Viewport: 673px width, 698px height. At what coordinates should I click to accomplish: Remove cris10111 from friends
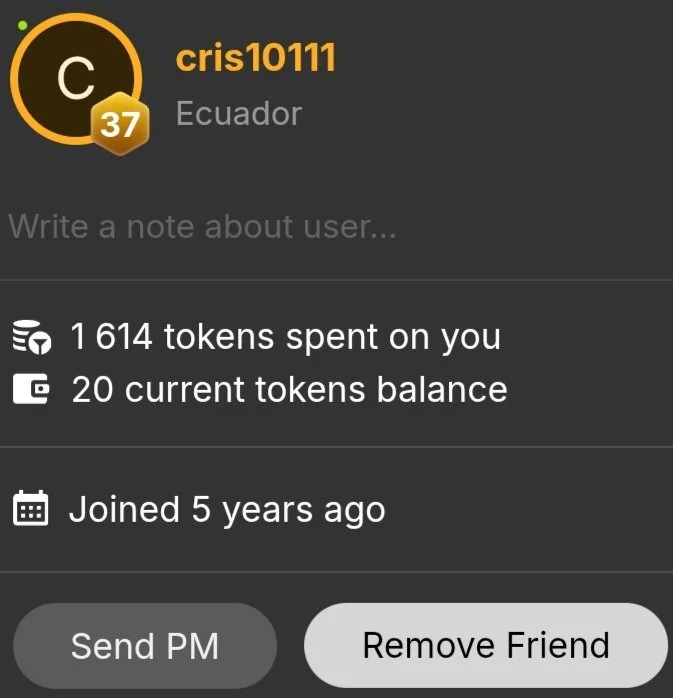(x=485, y=645)
